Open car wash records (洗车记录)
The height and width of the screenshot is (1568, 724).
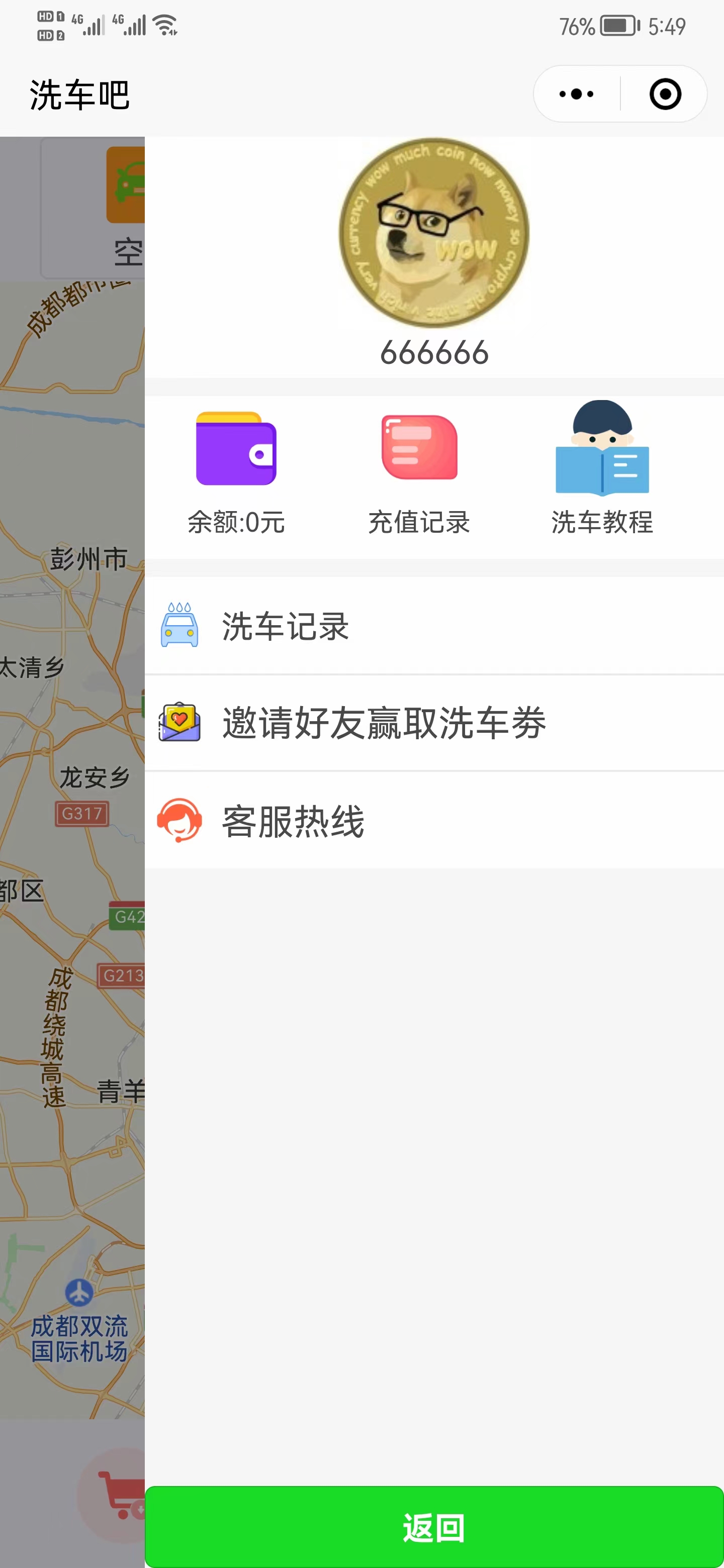click(x=433, y=626)
